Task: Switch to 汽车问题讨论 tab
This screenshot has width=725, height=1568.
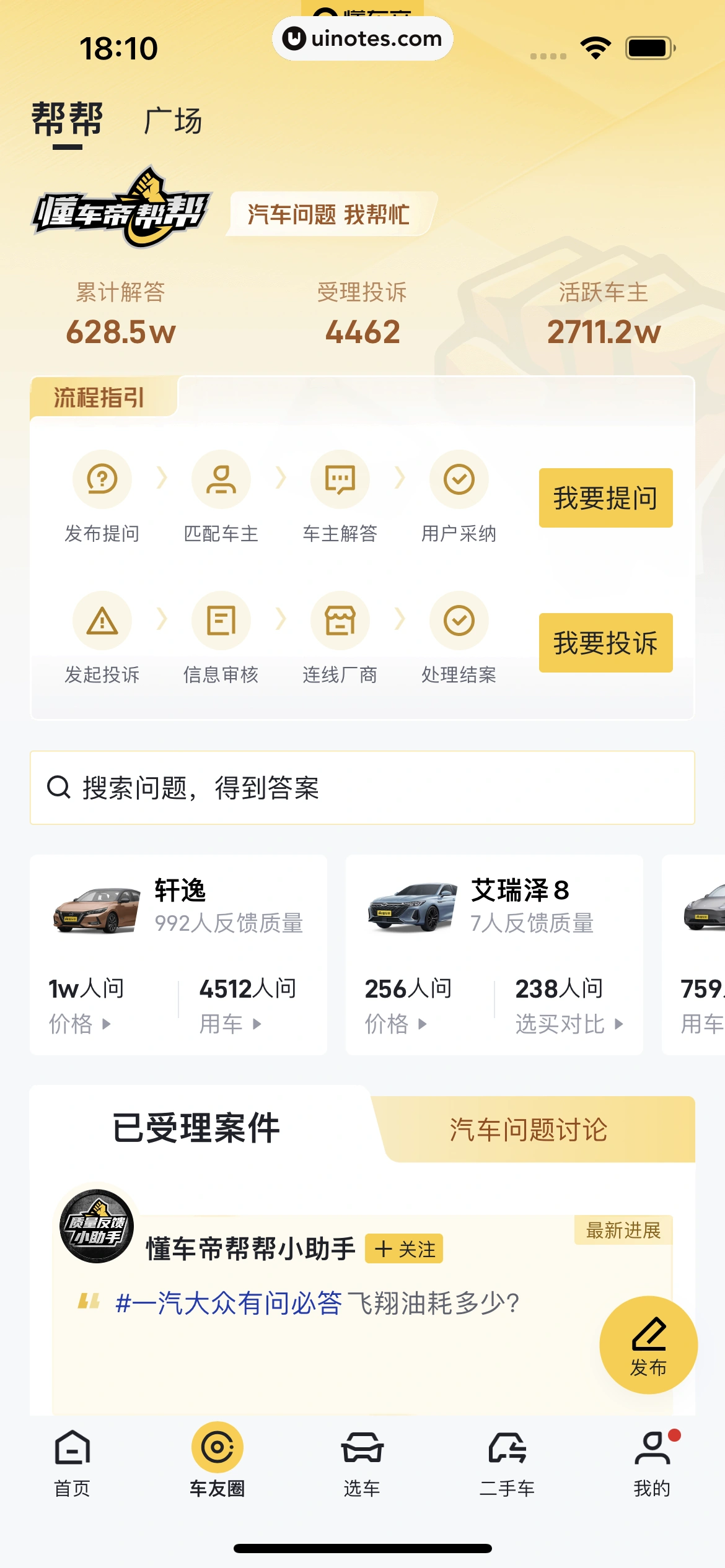Action: [528, 1130]
